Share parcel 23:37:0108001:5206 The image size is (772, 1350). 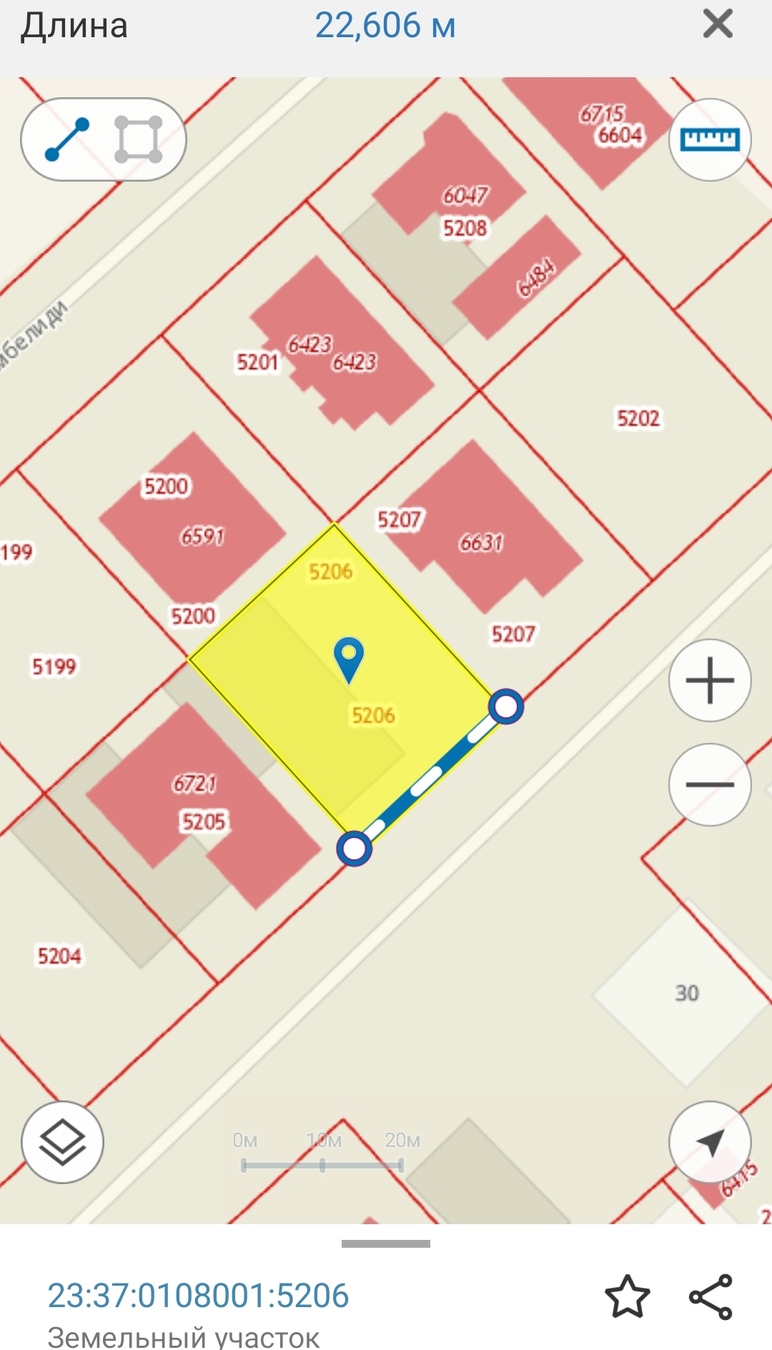(711, 1297)
